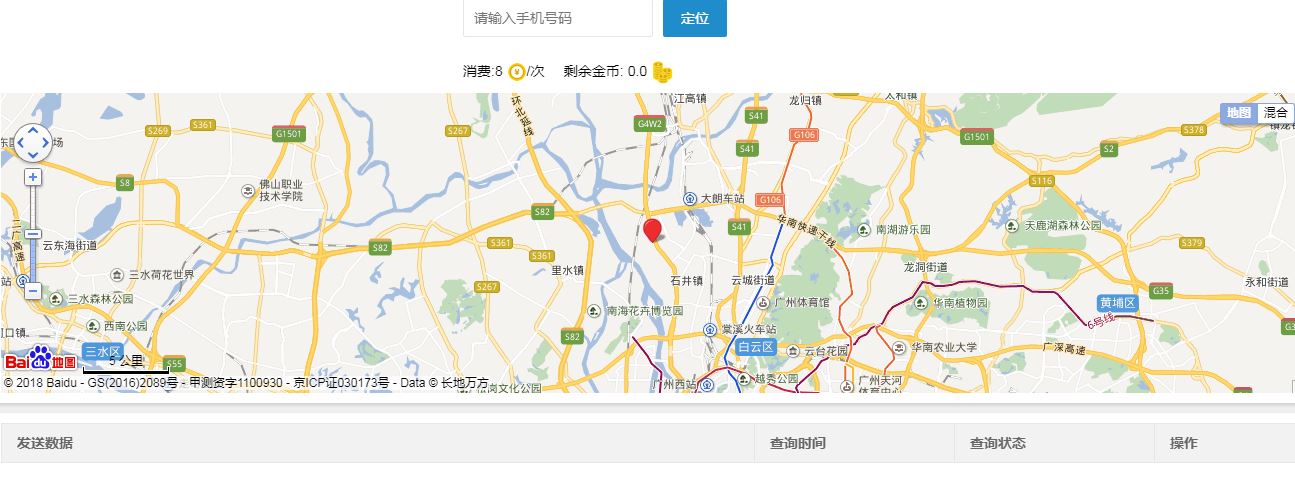Tap the blue 定位 locate button
Screen dimensions: 1295x493
694,18
